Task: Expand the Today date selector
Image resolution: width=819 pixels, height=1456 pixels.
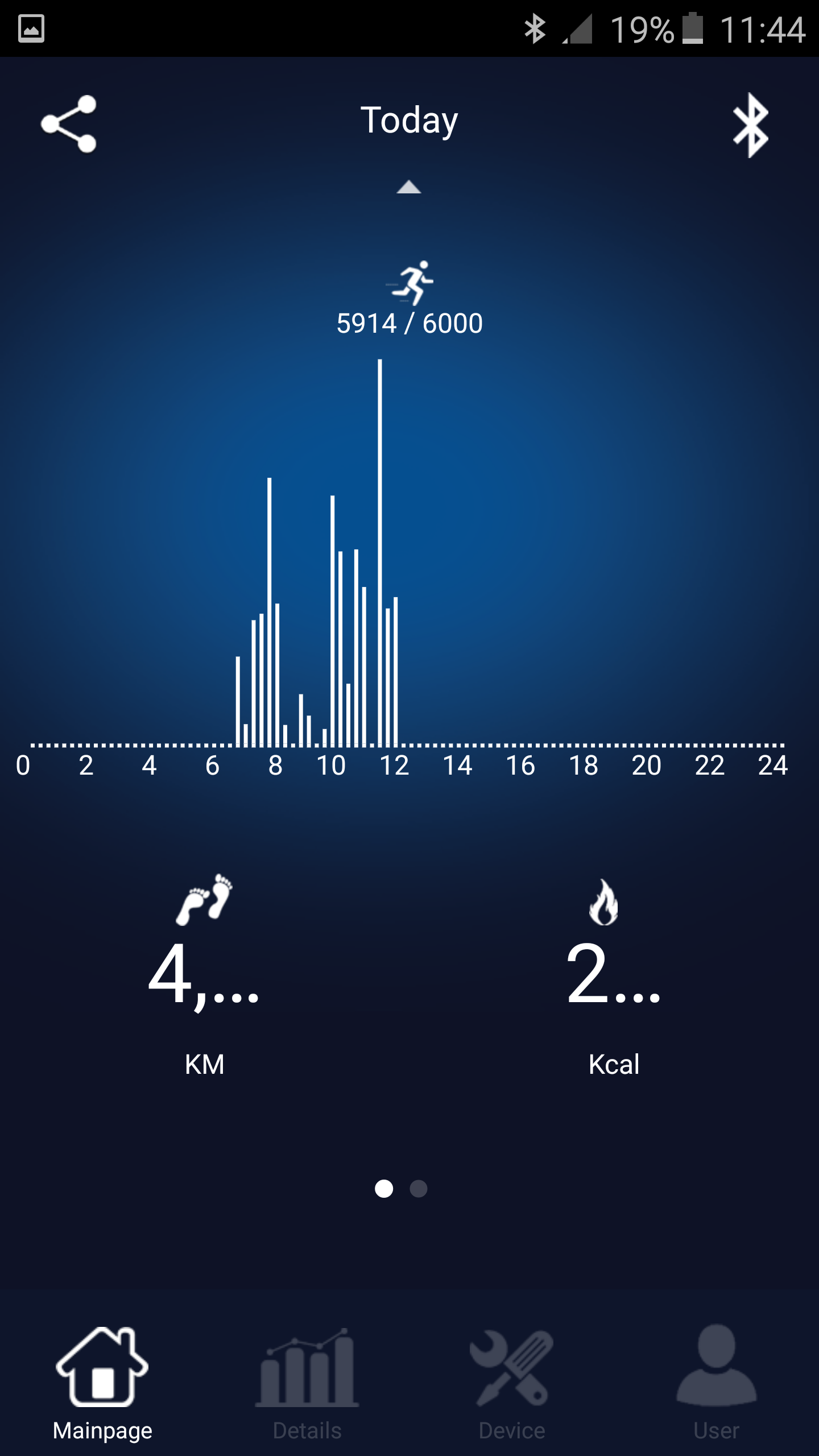Action: [409, 187]
